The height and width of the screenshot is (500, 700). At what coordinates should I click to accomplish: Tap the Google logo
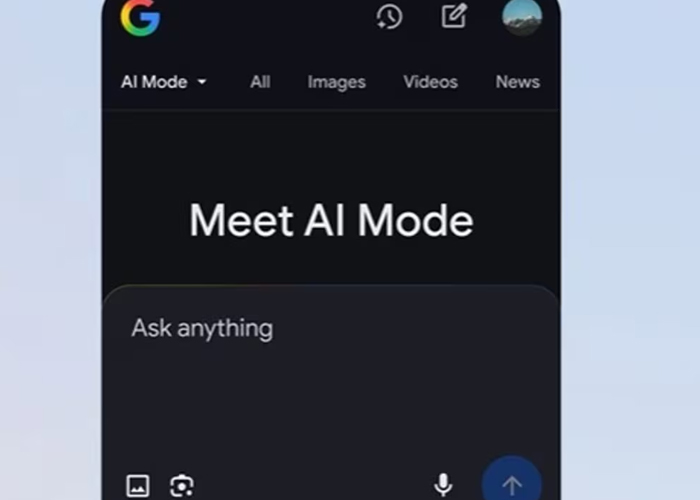[140, 17]
